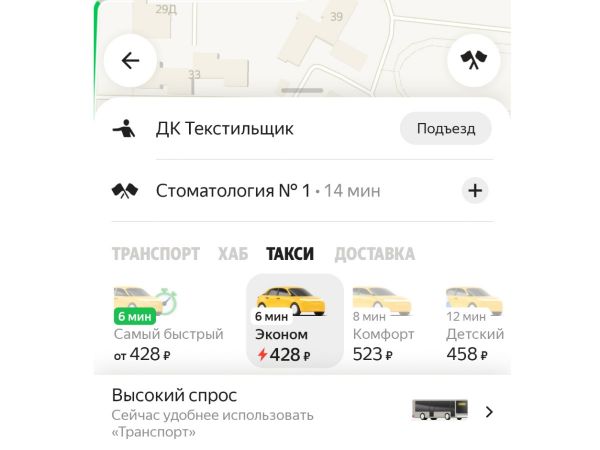Change destination Стоматология № 1
Image resolution: width=600 pixels, height=450 pixels.
[x=233, y=191]
